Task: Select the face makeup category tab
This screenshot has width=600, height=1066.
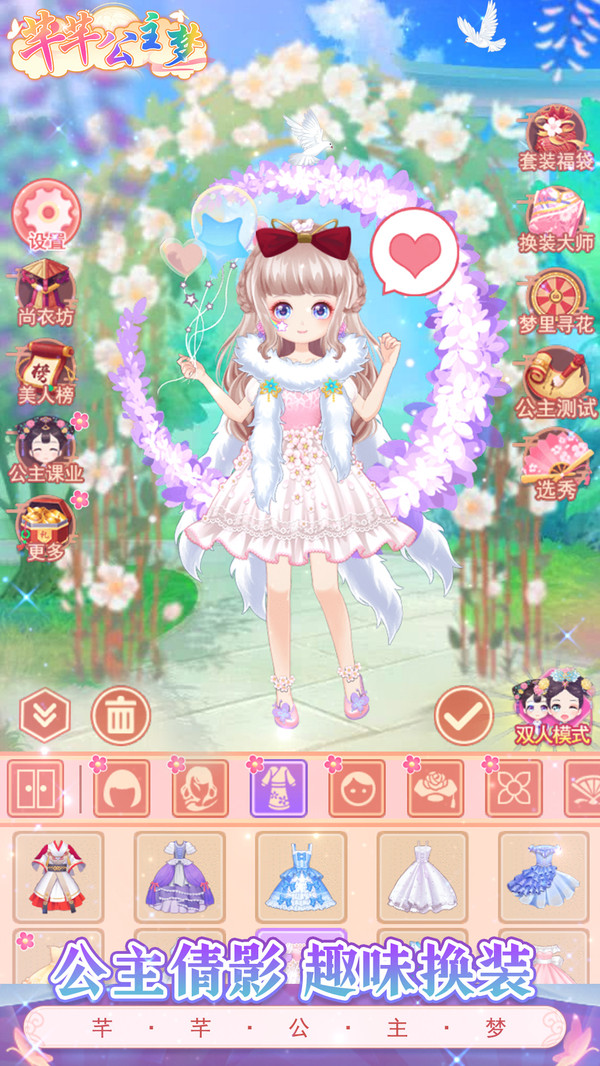Action: point(357,789)
